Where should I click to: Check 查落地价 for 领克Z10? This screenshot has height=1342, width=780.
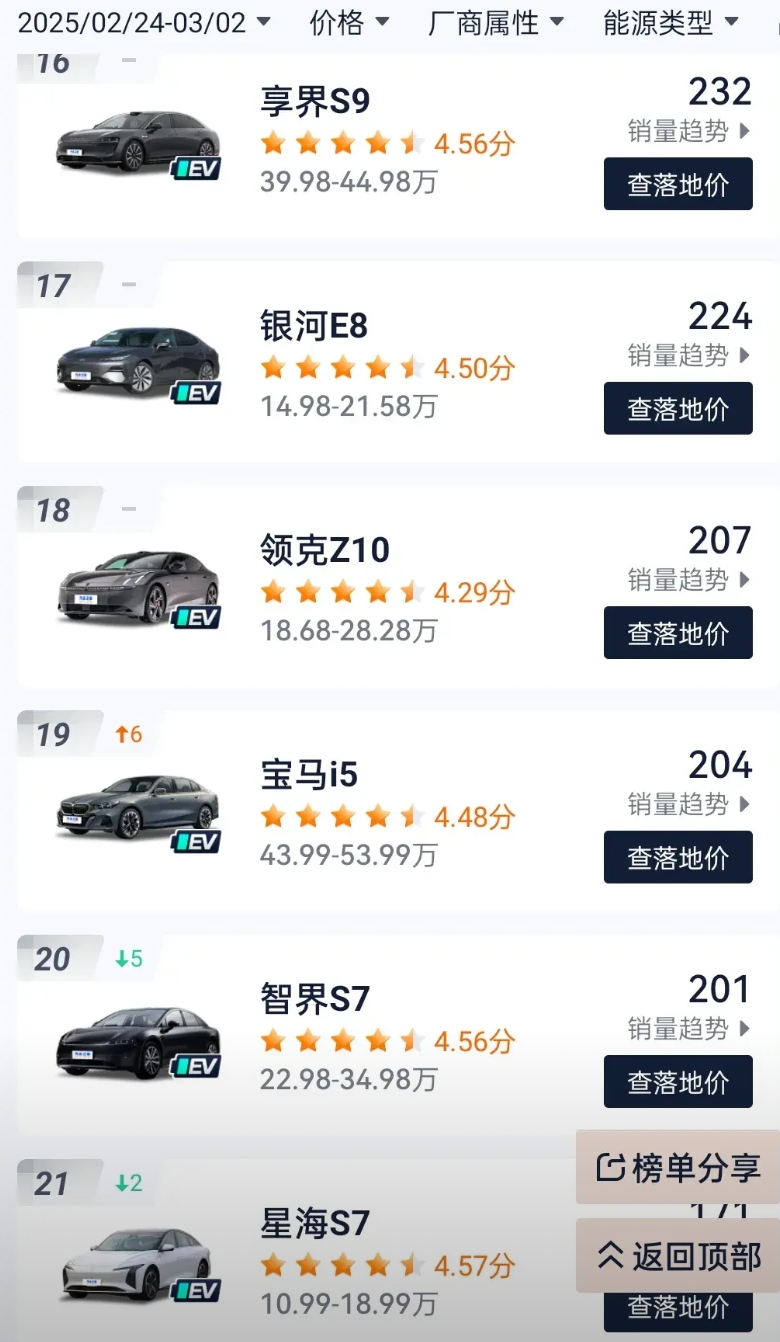678,632
